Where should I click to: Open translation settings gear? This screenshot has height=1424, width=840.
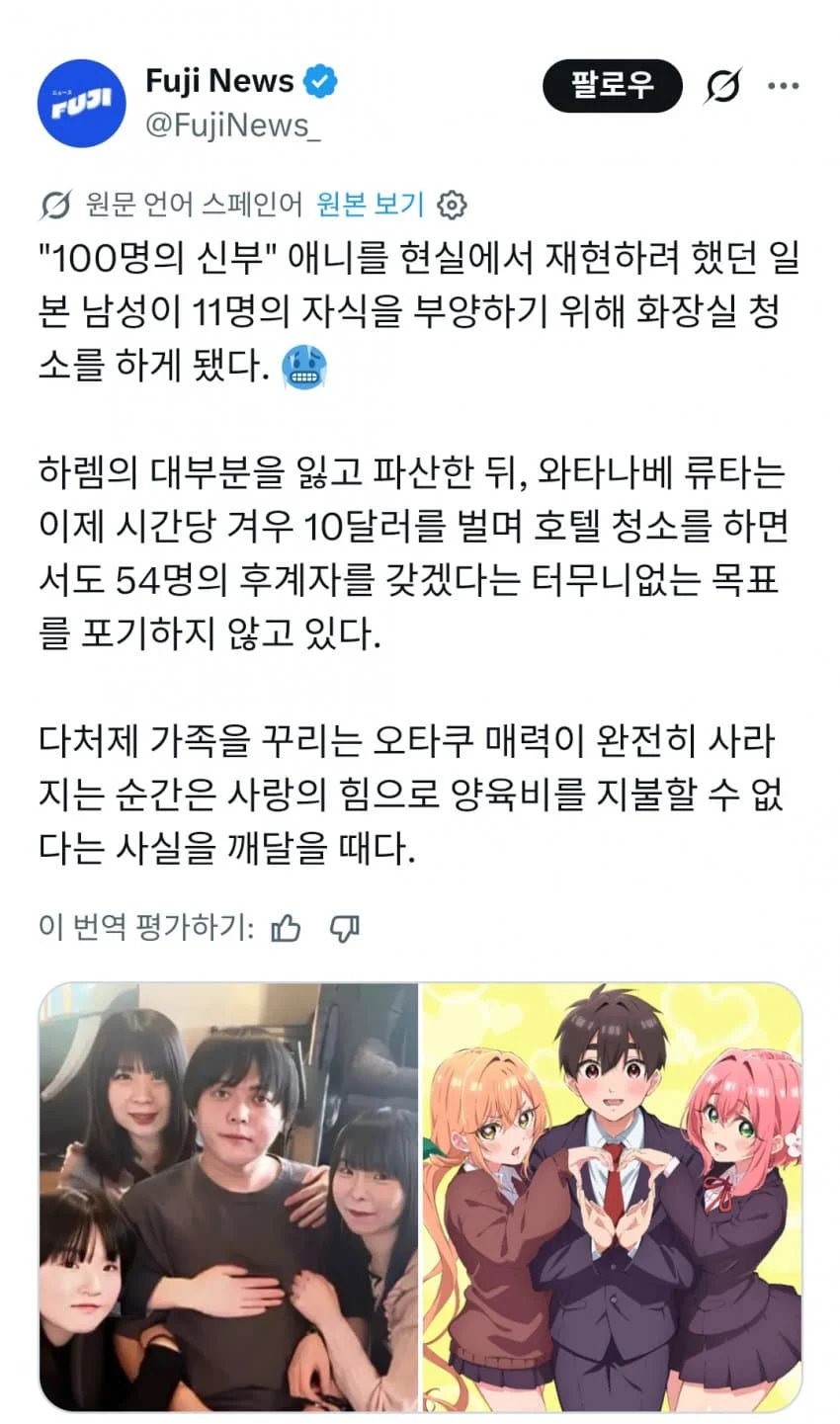pyautogui.click(x=451, y=206)
